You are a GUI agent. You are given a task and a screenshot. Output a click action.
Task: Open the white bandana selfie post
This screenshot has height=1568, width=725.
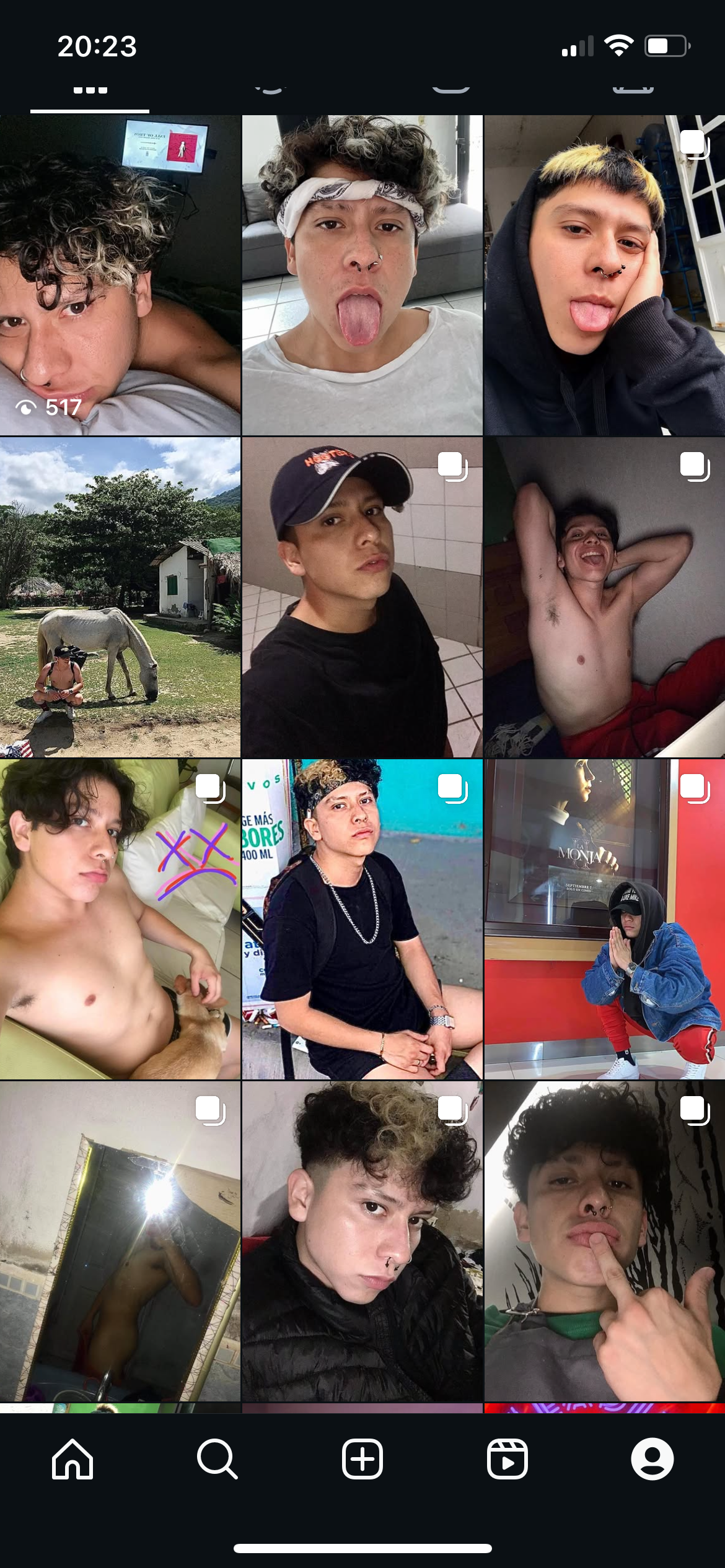click(362, 275)
